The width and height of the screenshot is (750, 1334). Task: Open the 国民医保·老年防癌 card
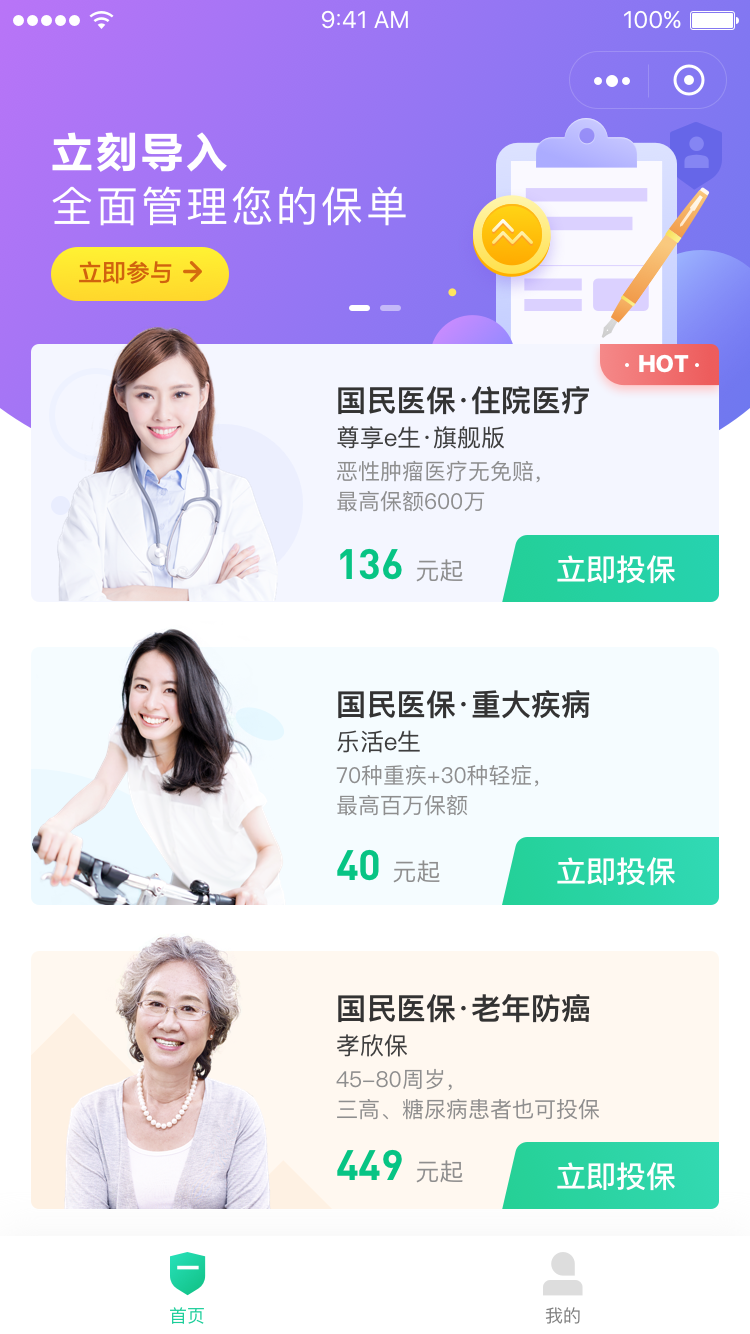(375, 1080)
